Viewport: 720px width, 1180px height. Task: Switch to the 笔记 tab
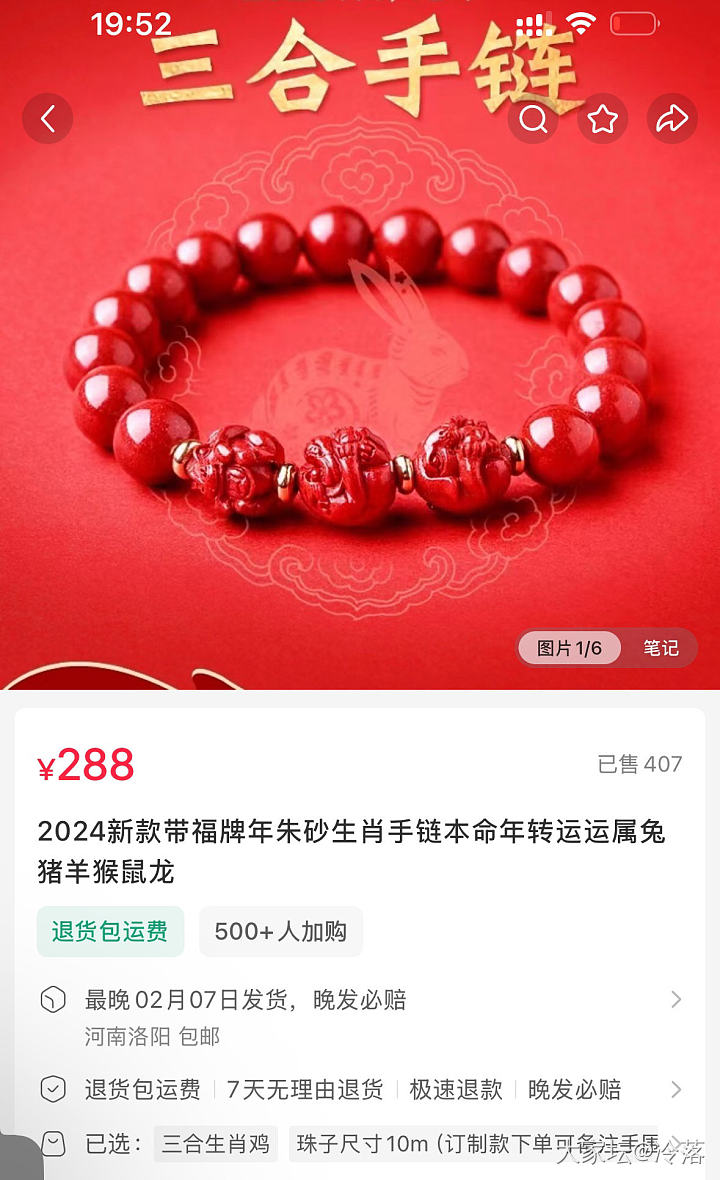pyautogui.click(x=660, y=648)
